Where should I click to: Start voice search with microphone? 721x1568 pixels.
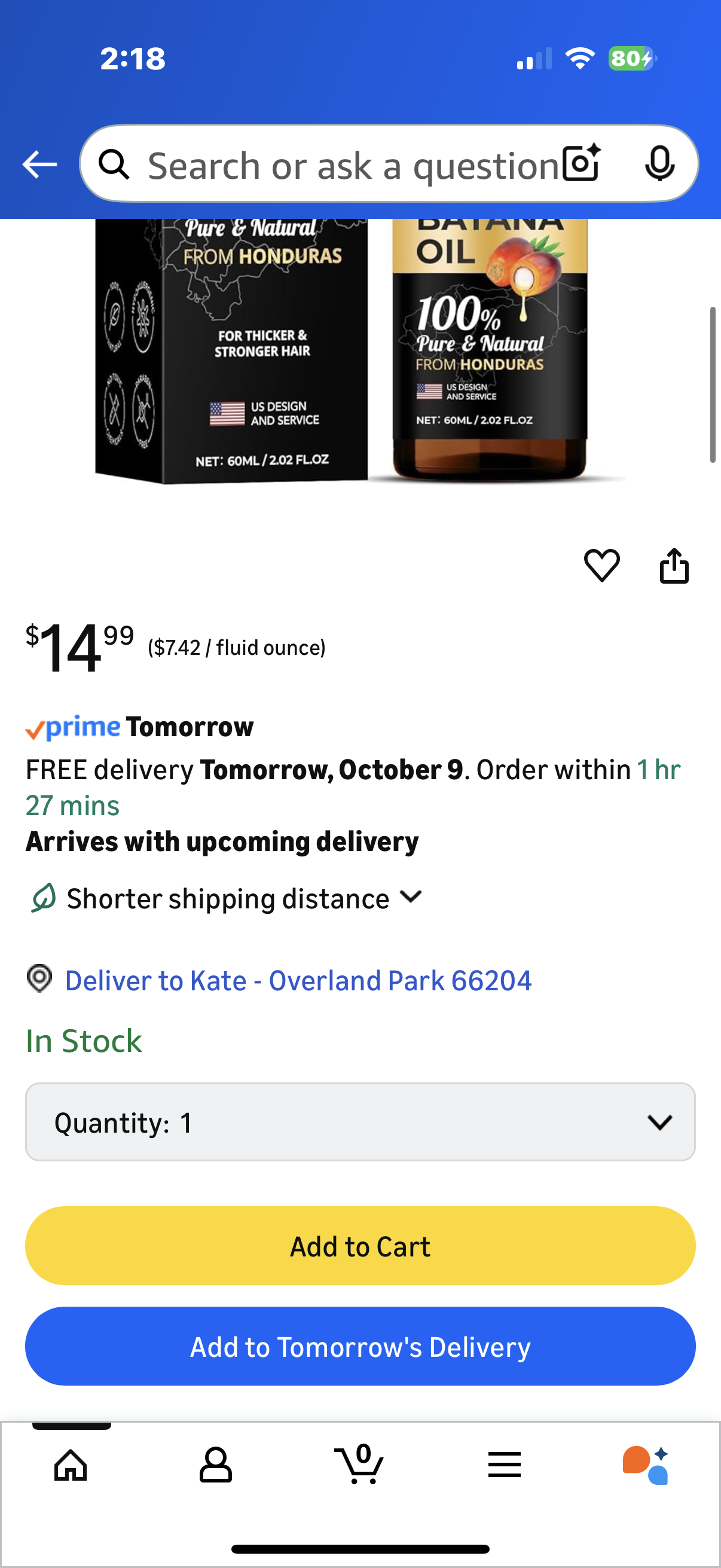tap(659, 164)
